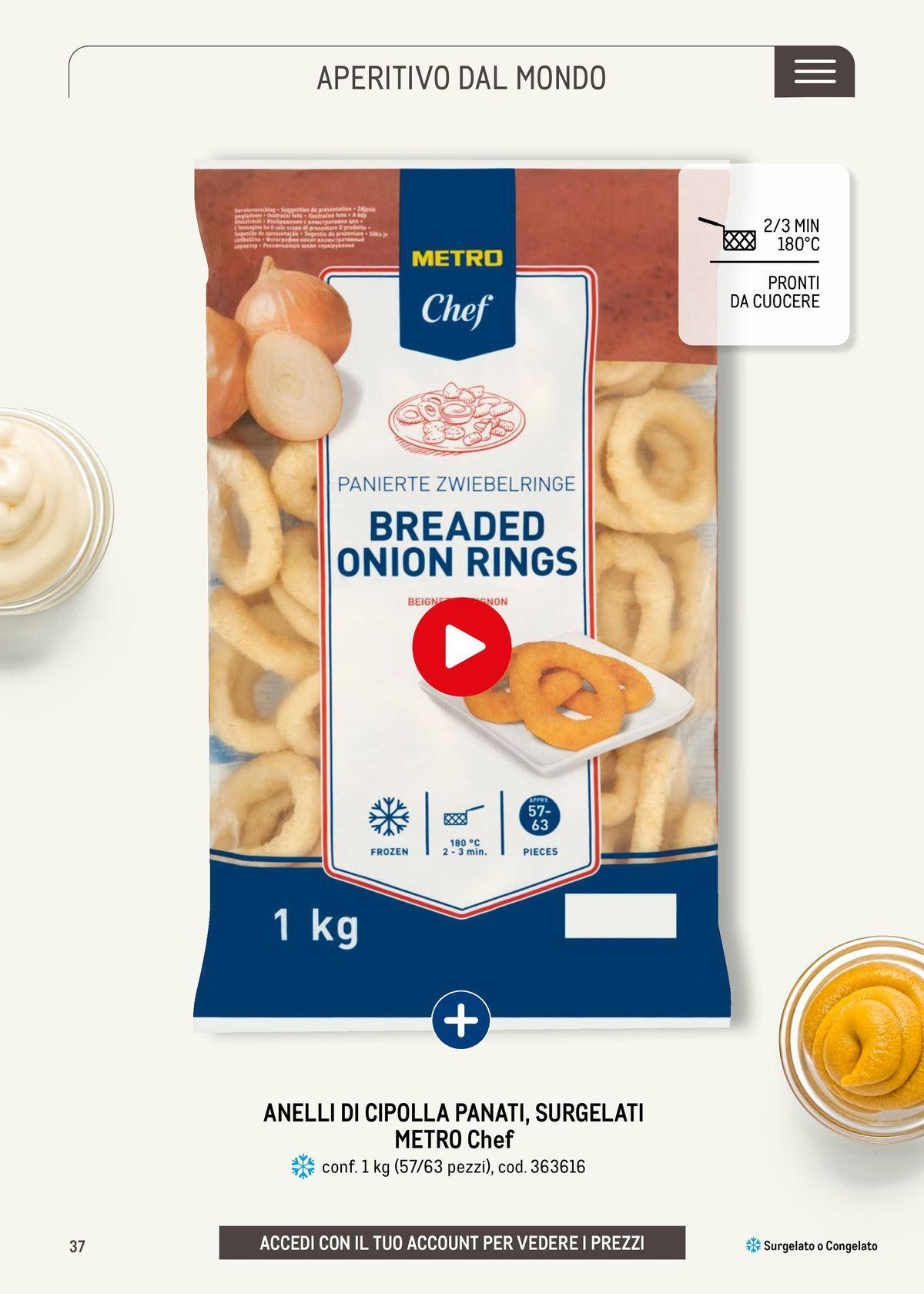
Task: Tap the plus button for product details
Action: click(x=461, y=1020)
